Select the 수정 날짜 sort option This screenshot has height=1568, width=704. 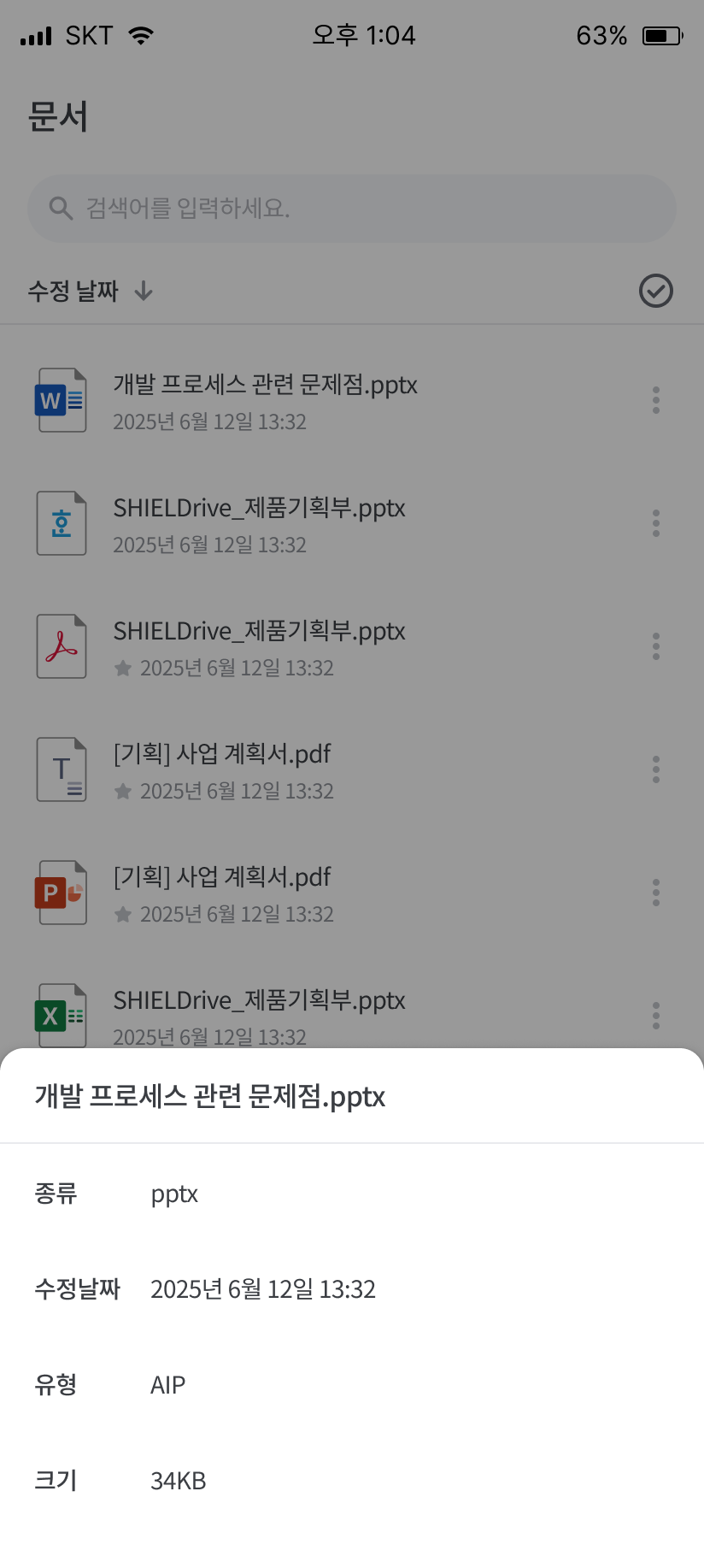tap(74, 292)
